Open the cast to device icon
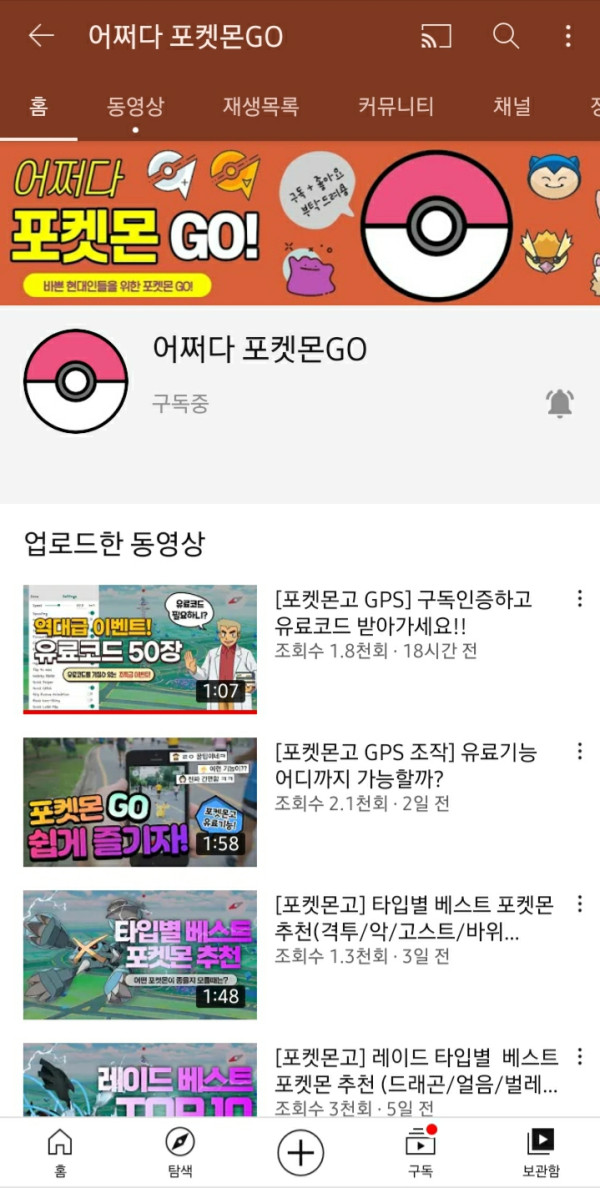Screen dimensions: 600x1188 point(436,37)
